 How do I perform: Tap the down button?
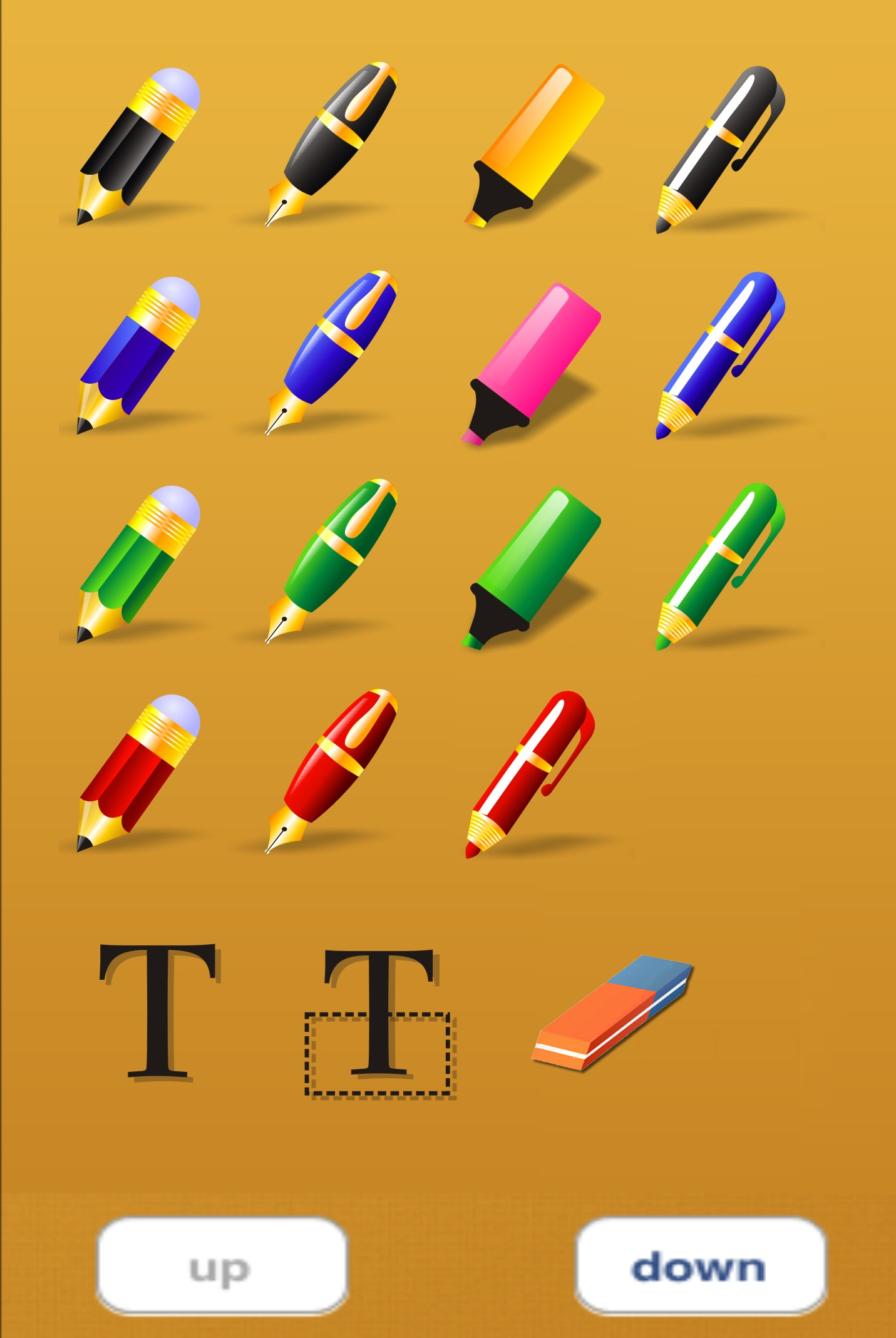[x=700, y=1265]
